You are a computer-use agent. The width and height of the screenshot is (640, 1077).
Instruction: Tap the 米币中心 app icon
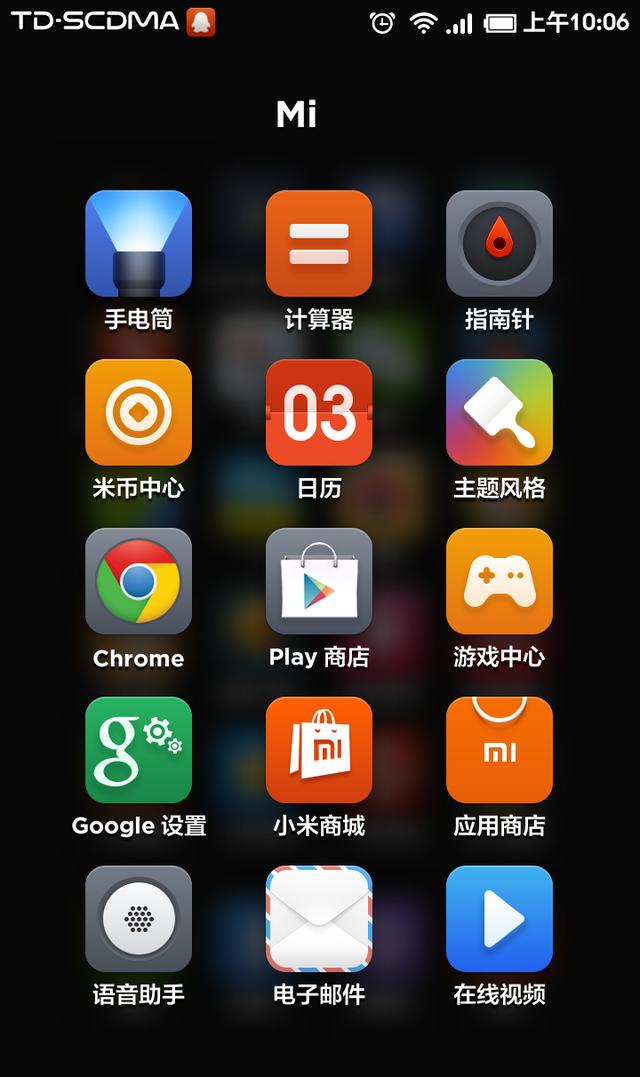tap(138, 412)
